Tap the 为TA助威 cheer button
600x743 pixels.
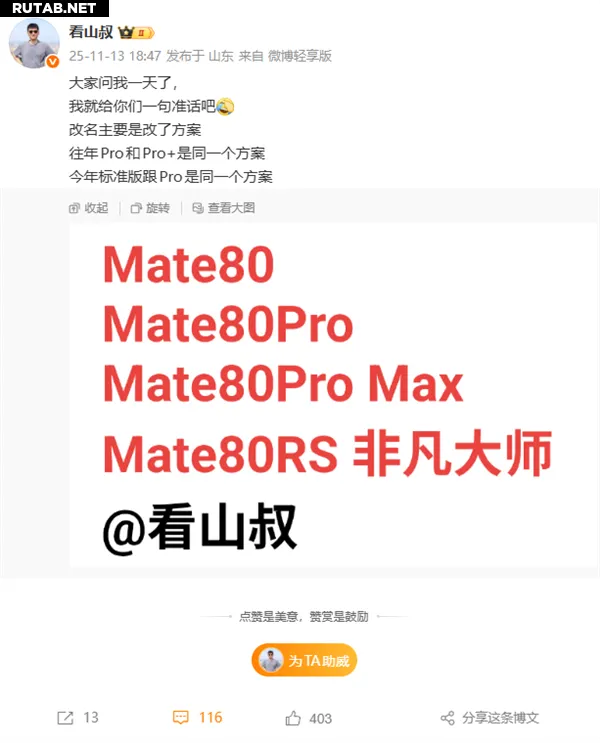(304, 661)
